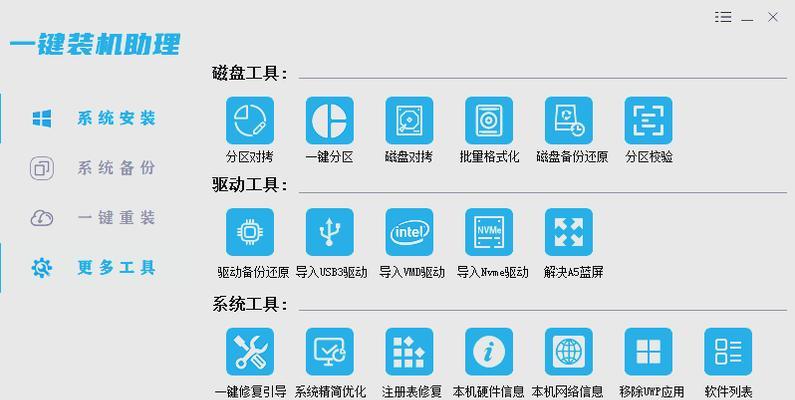Open 解决A5蓝屏 tool
The height and width of the screenshot is (400, 795).
tap(569, 233)
